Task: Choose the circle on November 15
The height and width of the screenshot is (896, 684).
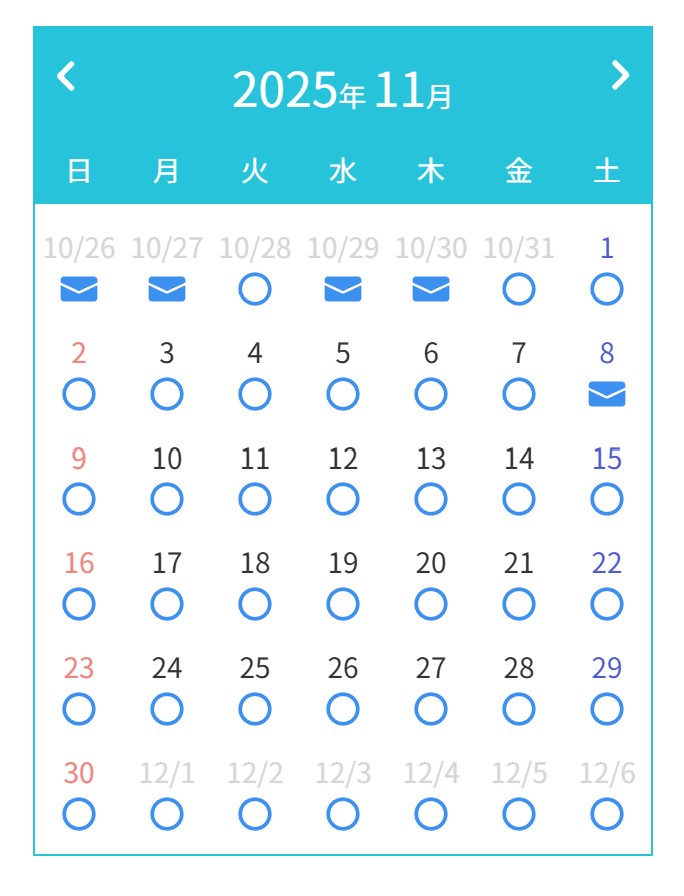Action: (x=607, y=499)
